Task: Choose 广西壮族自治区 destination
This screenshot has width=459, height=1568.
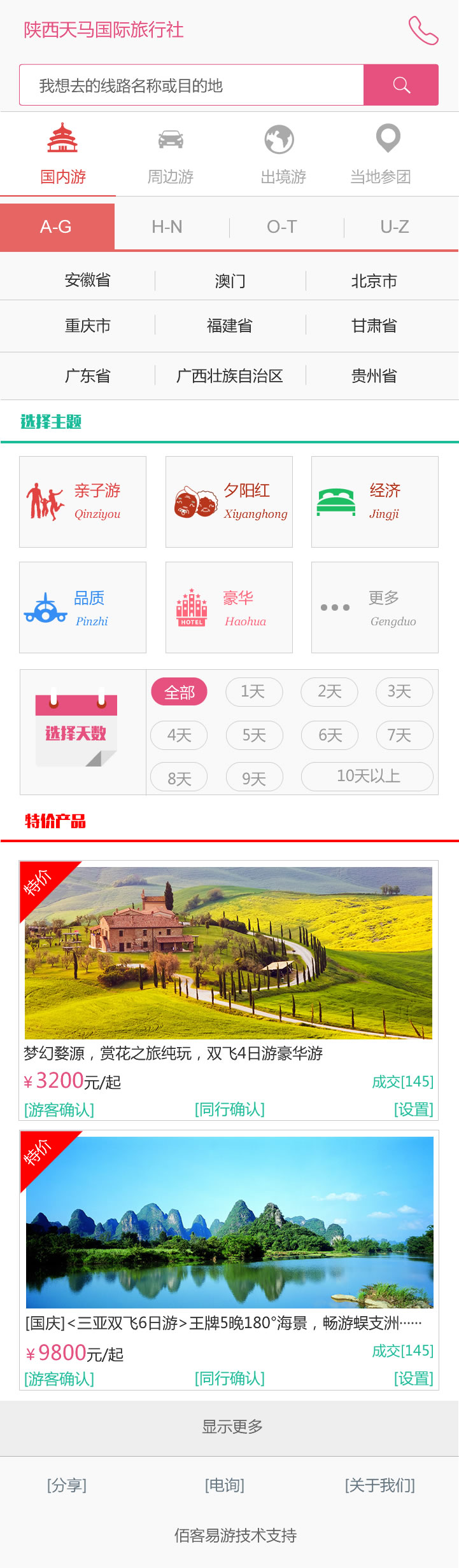Action: (230, 376)
